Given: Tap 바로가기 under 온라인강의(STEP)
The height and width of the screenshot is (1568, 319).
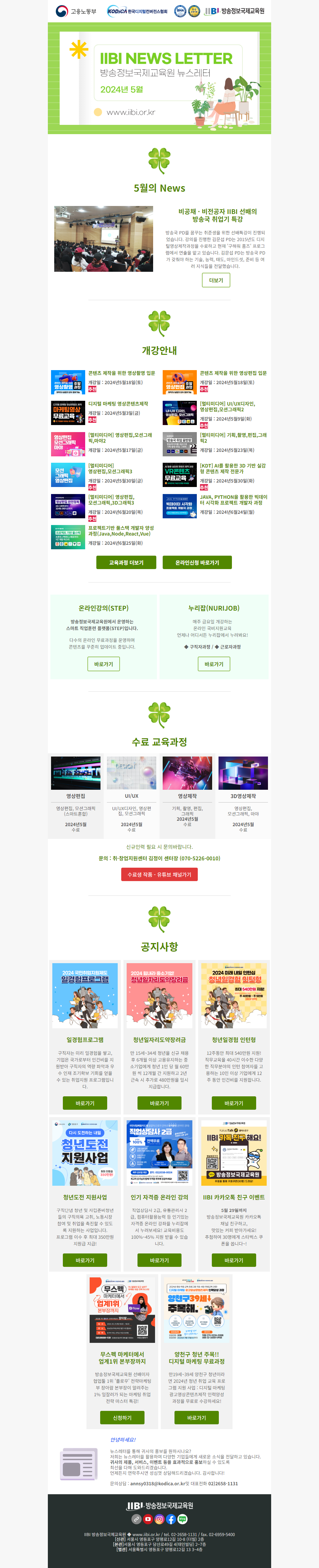Looking at the screenshot, I should tap(103, 664).
